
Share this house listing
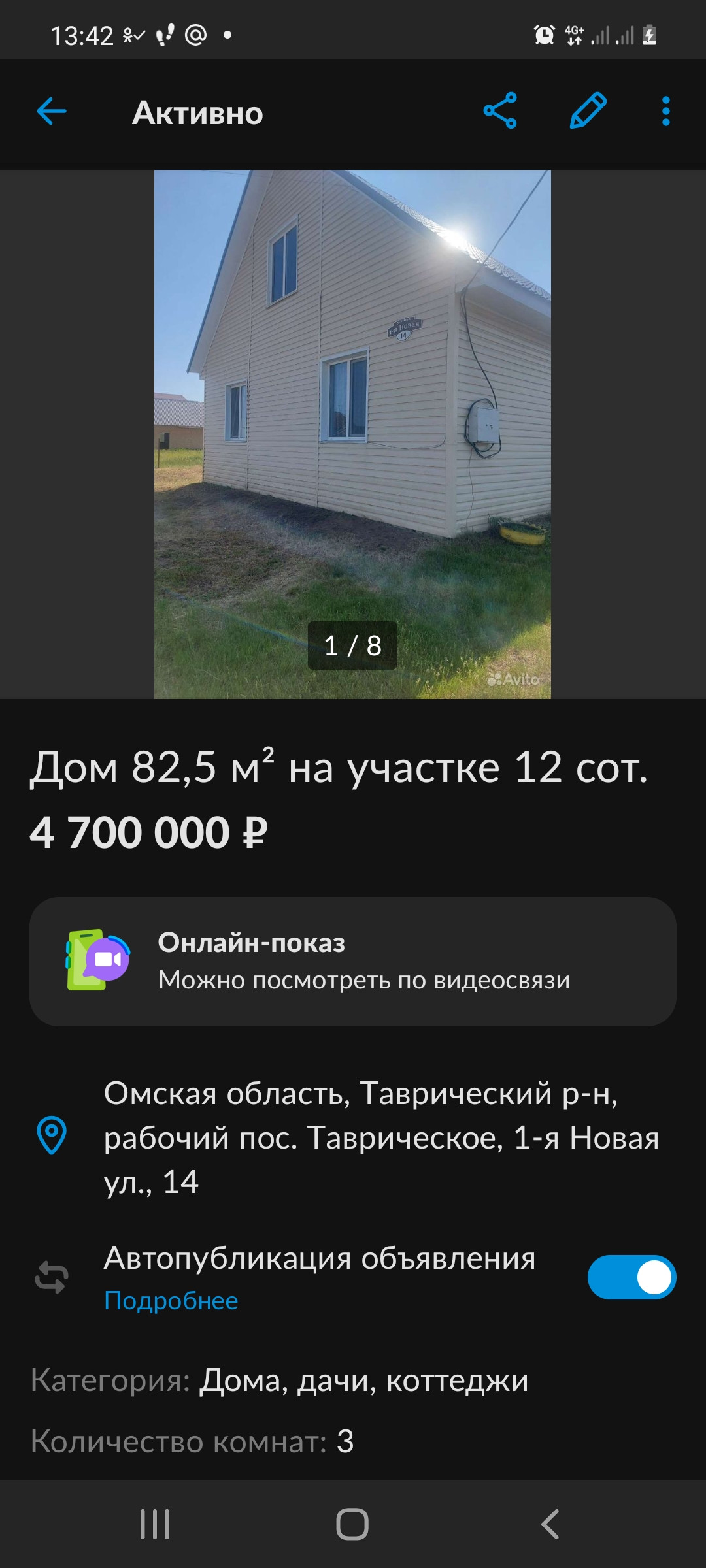point(500,111)
